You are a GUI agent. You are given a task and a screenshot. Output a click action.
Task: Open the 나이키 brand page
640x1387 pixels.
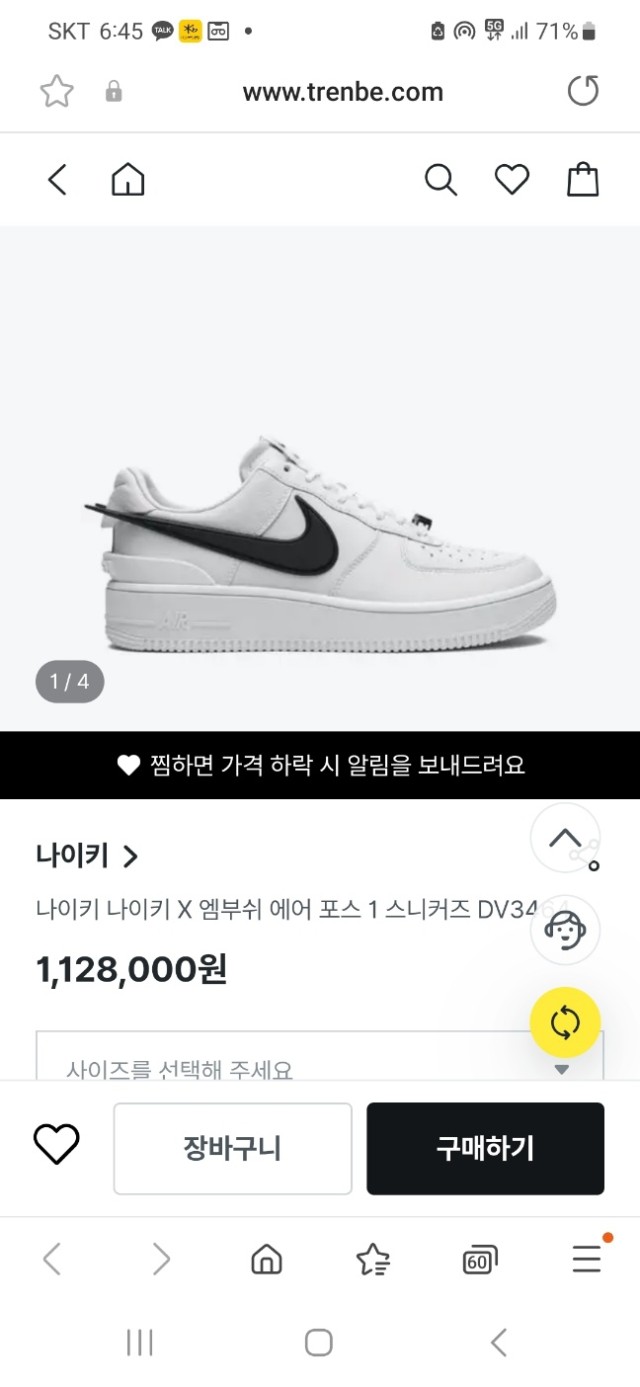[x=87, y=856]
